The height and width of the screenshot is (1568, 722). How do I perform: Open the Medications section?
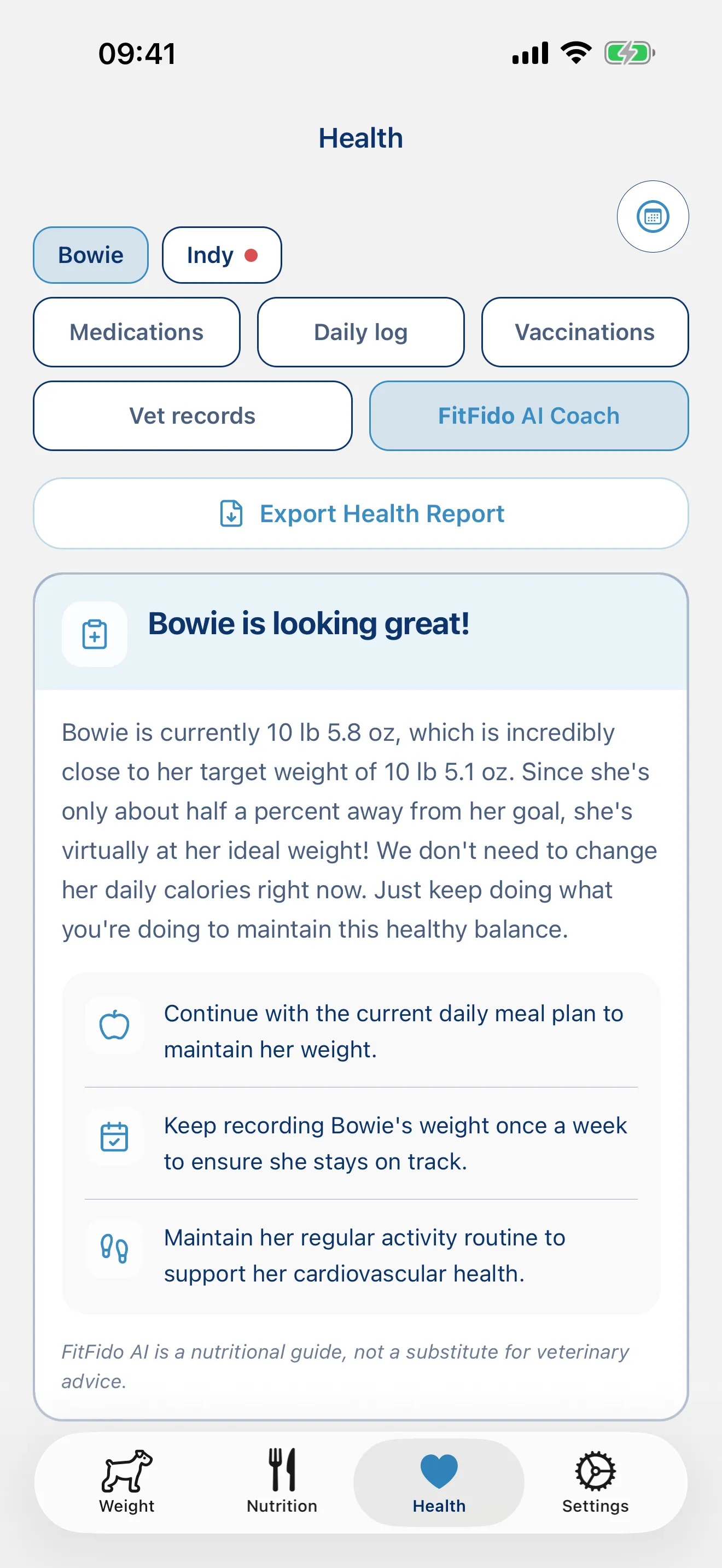point(136,332)
